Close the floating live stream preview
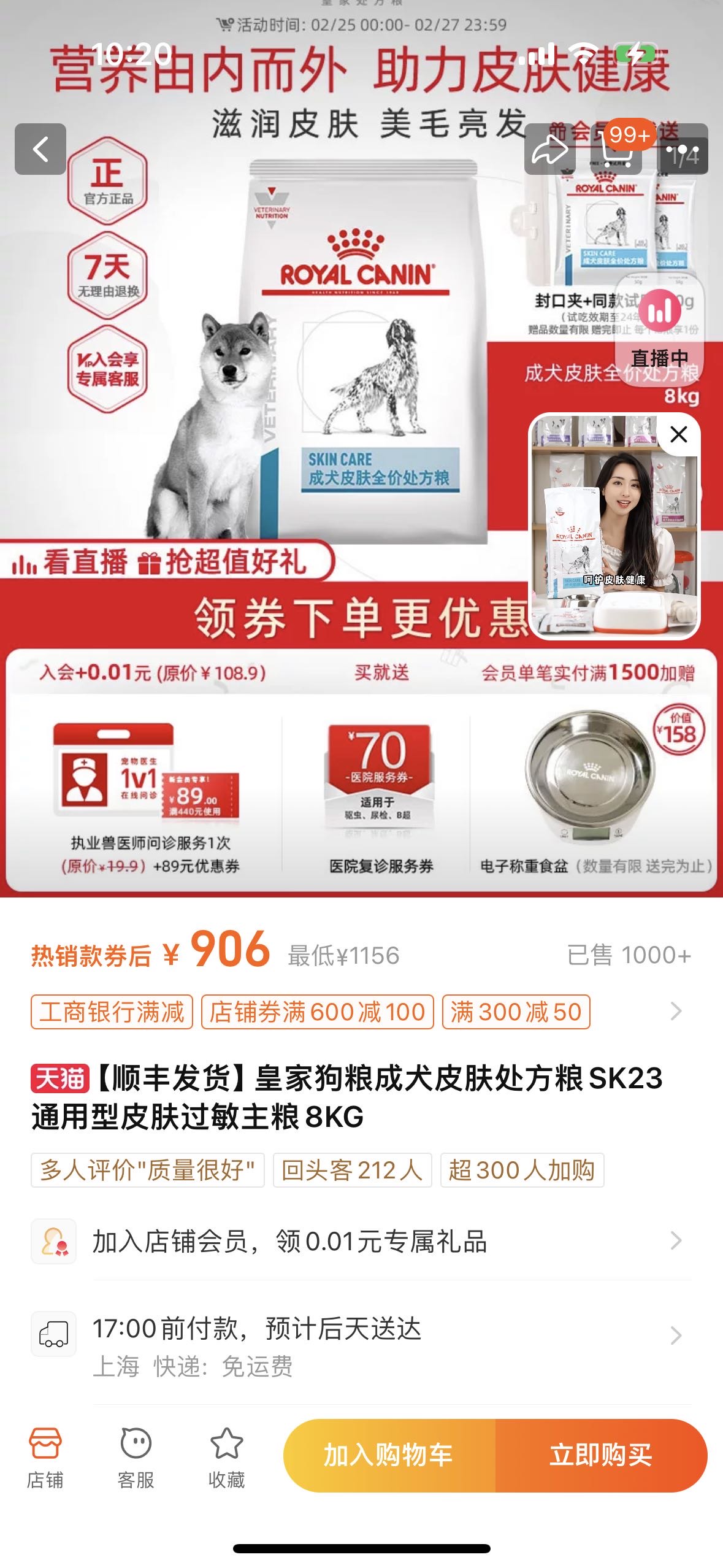This screenshot has height=1568, width=723. (679, 435)
